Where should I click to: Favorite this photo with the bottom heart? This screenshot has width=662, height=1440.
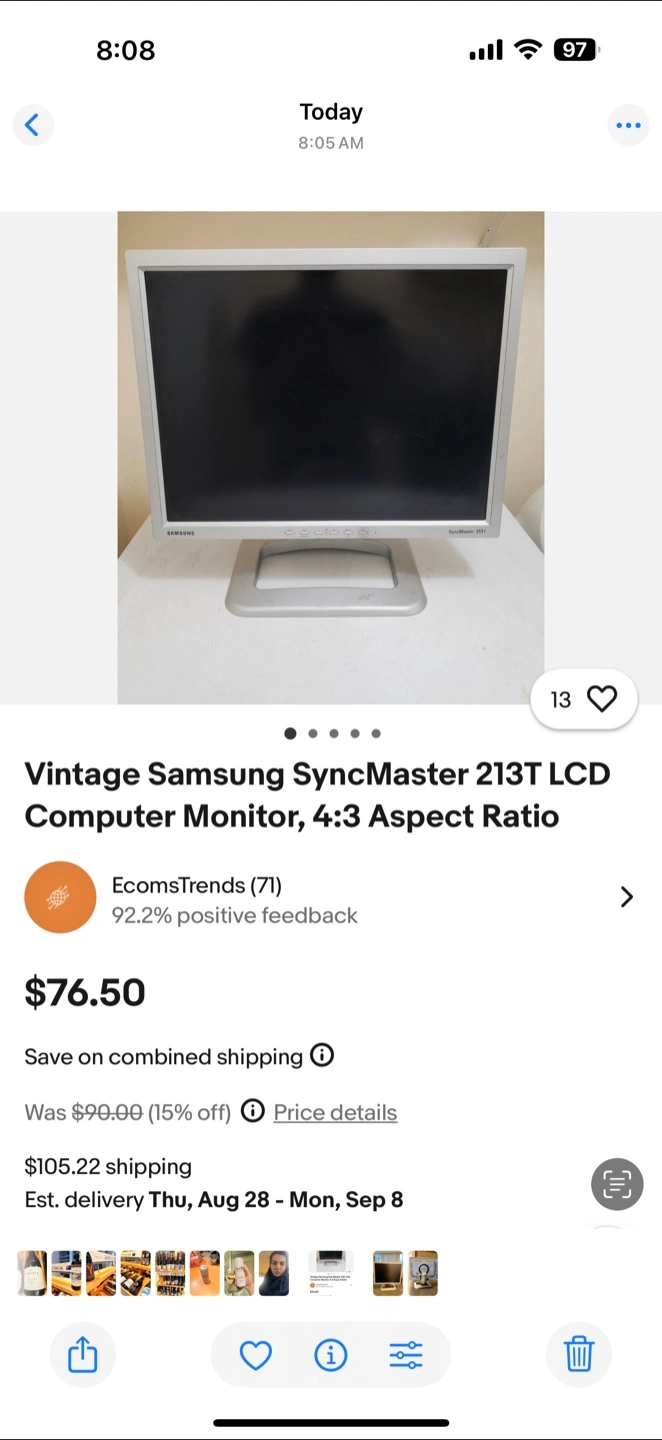[x=256, y=1355]
